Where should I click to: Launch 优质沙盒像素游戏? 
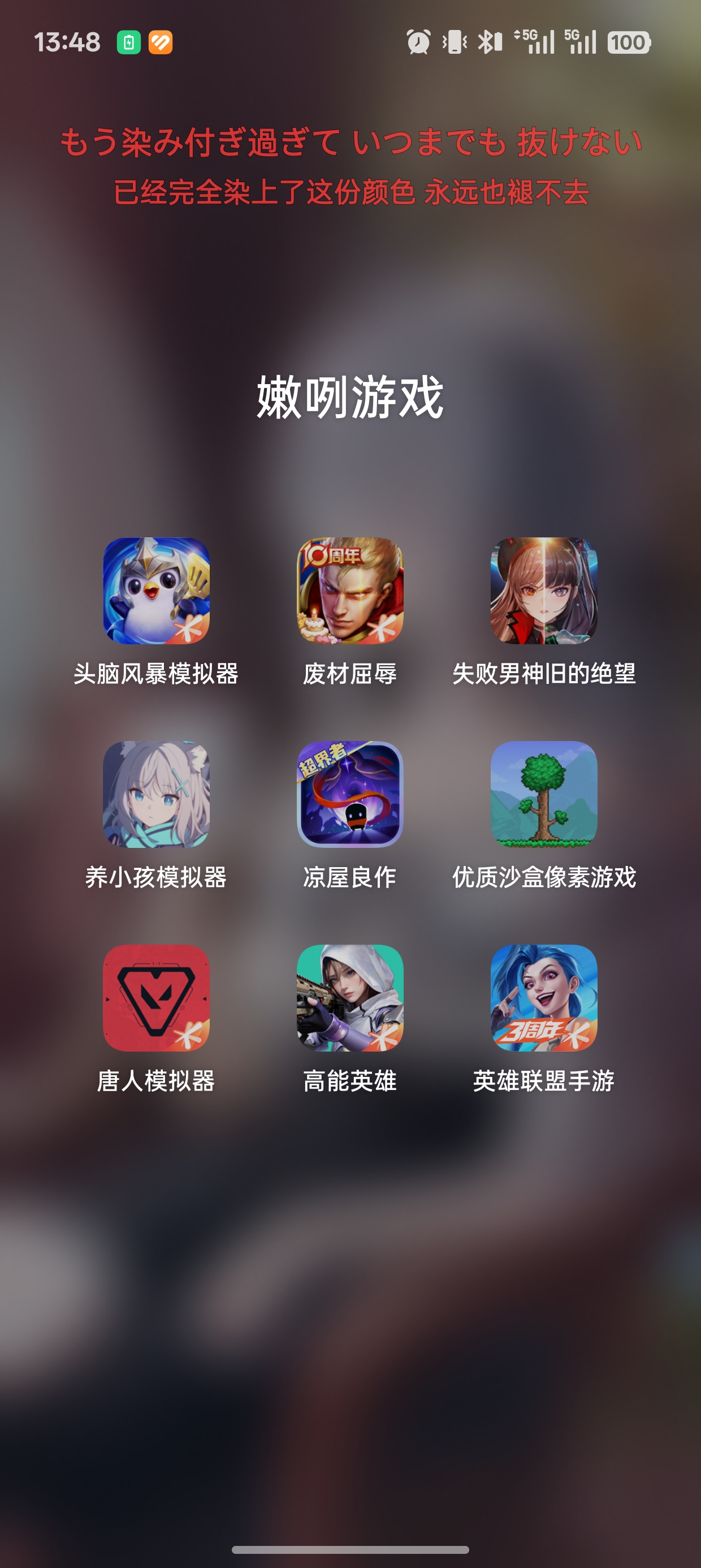(543, 794)
